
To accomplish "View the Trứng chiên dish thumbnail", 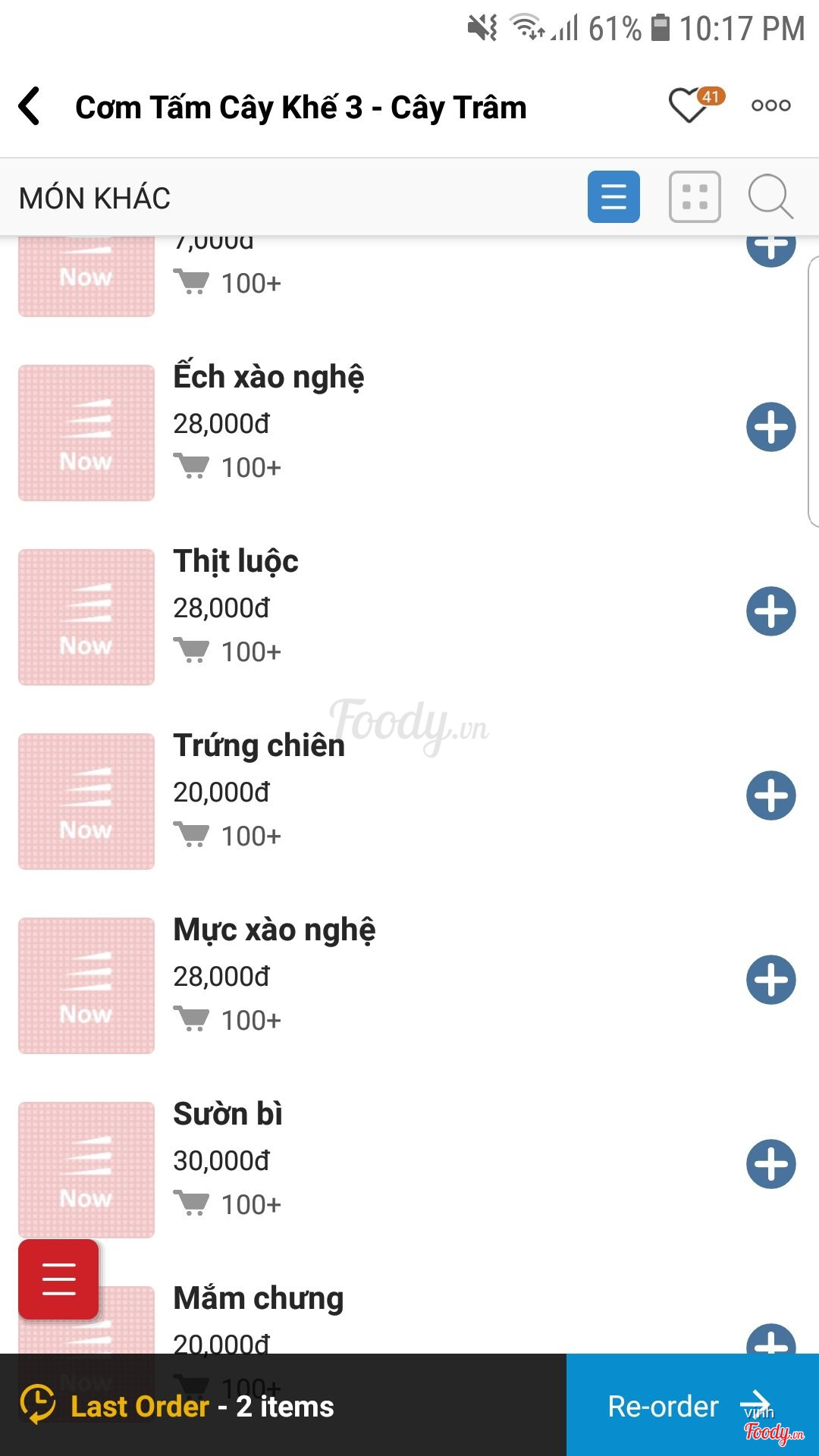I will pos(86,802).
